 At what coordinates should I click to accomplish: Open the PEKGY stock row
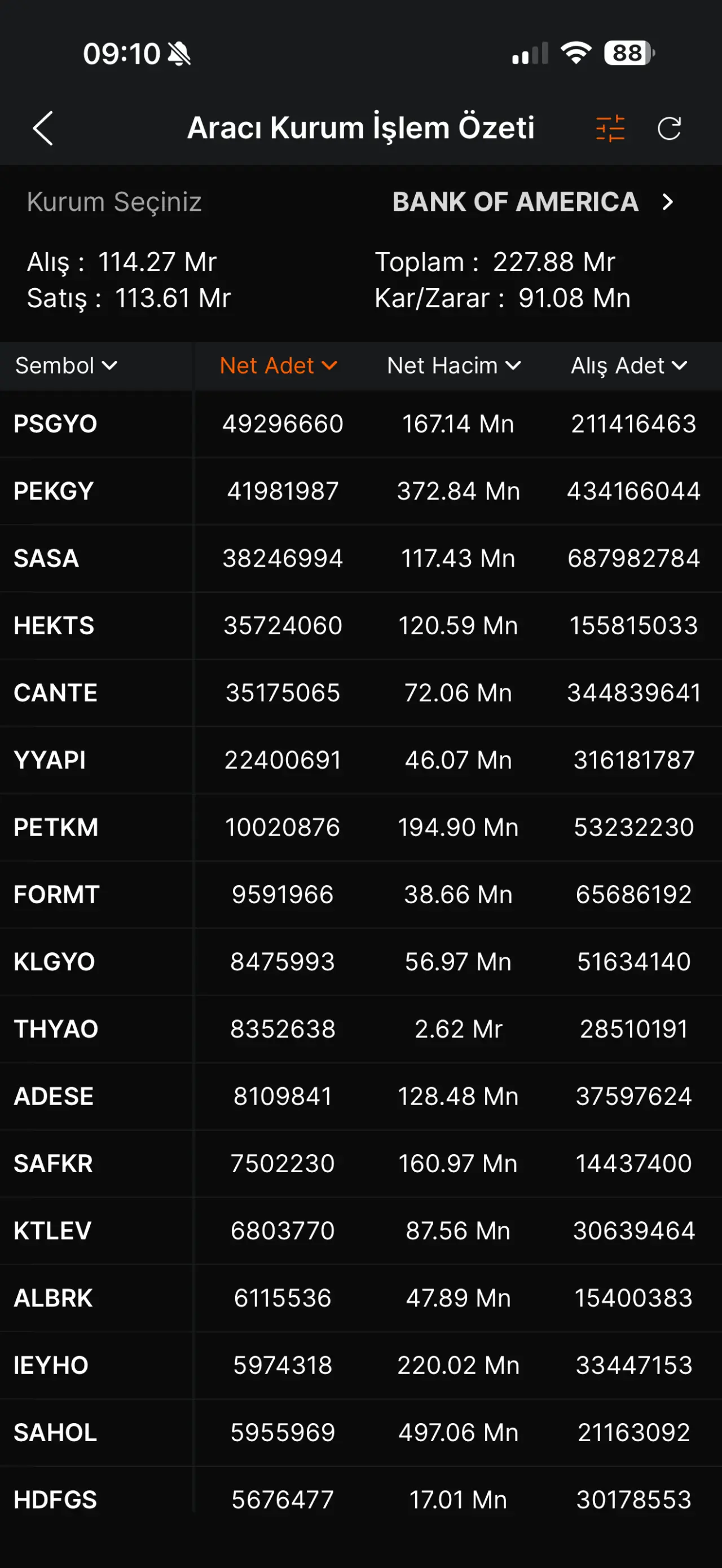(x=54, y=491)
